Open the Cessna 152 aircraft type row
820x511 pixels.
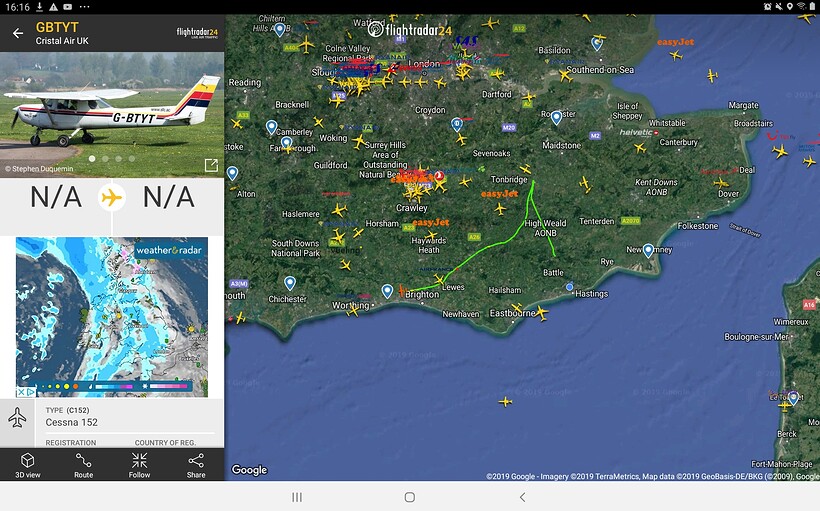click(112, 417)
